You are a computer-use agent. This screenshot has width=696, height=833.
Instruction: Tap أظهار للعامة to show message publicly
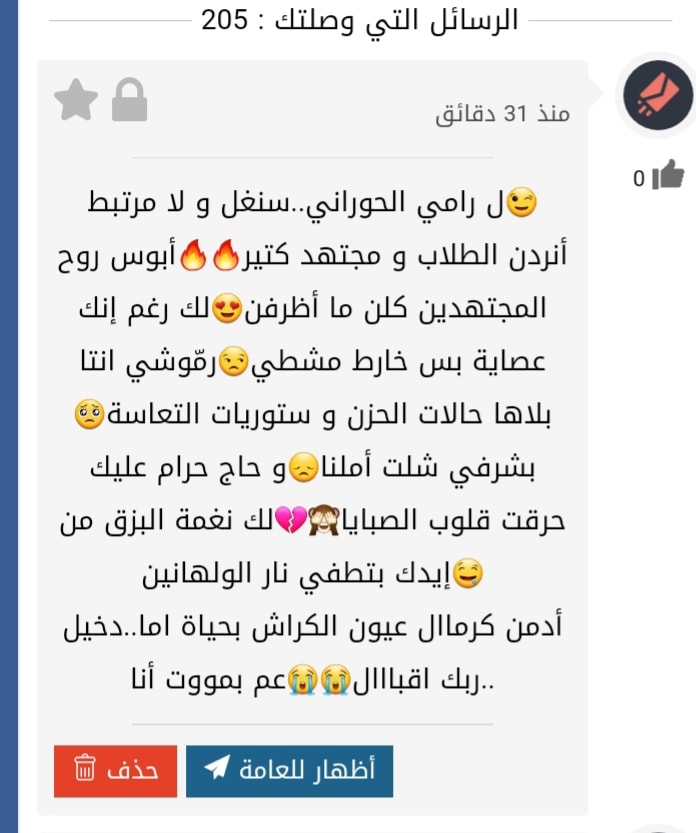tap(290, 771)
